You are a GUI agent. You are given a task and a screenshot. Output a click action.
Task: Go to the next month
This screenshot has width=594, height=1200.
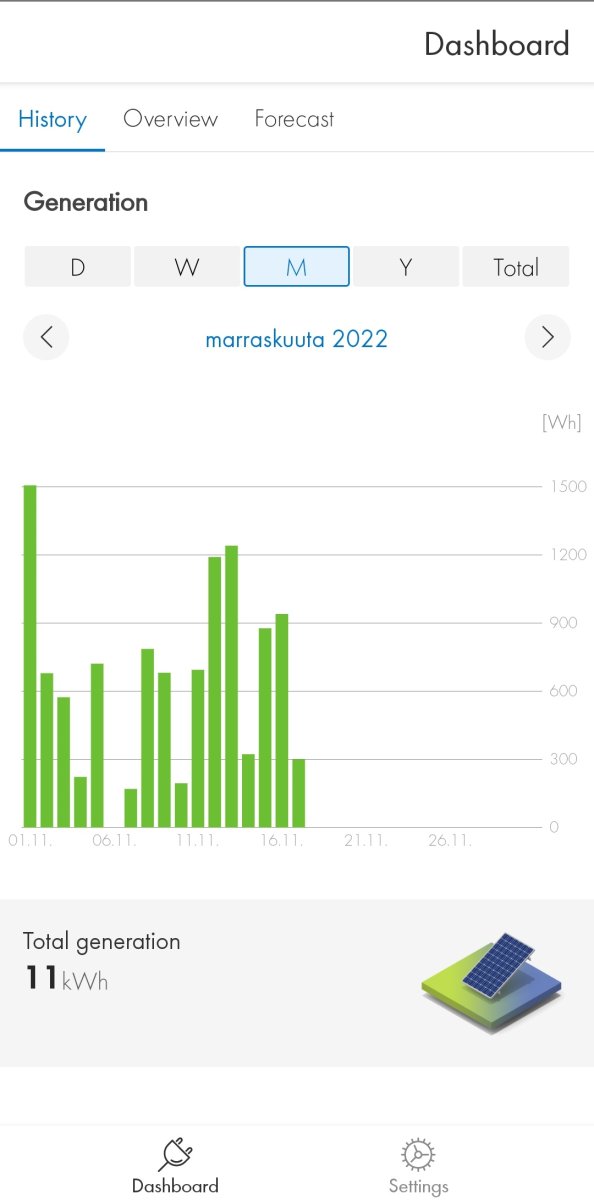coord(547,337)
